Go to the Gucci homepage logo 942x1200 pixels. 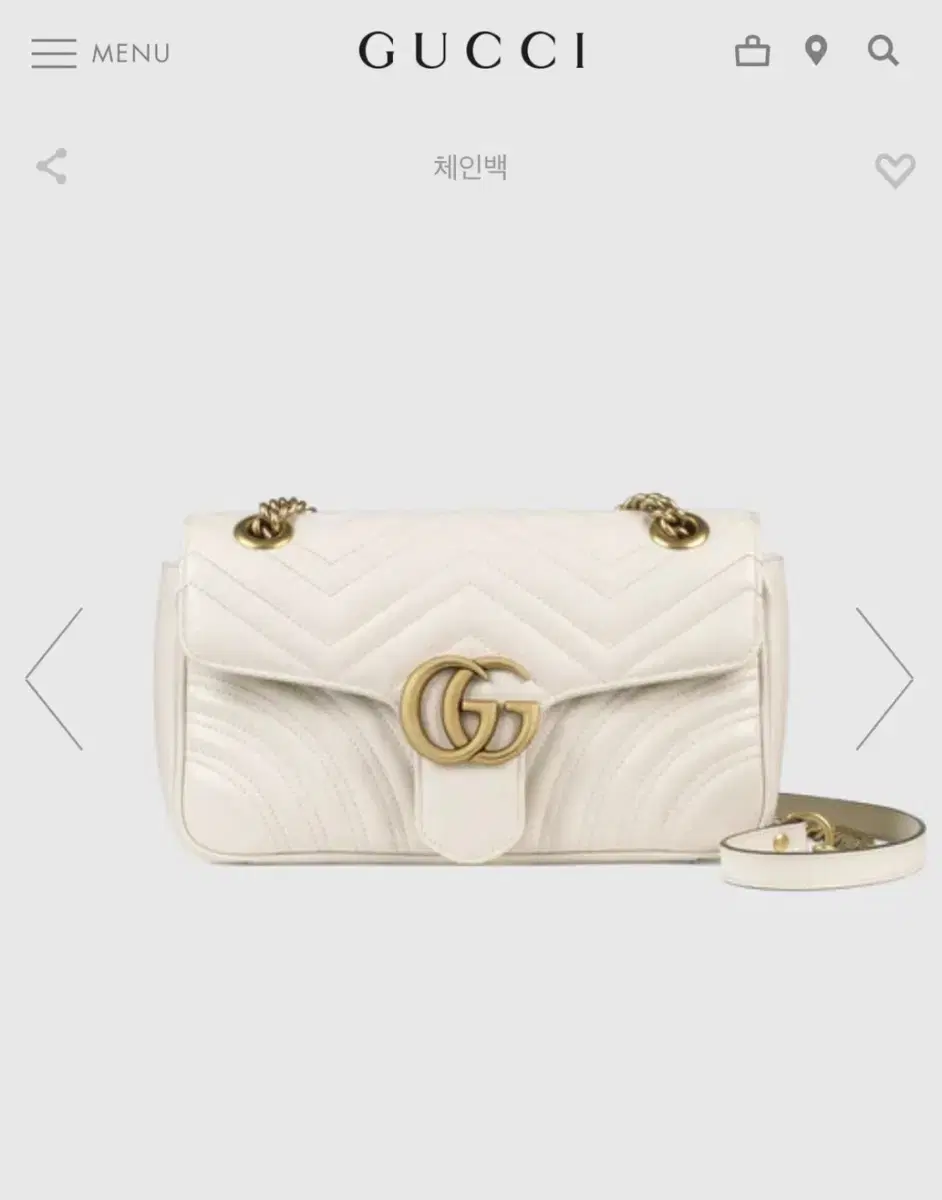pos(472,51)
